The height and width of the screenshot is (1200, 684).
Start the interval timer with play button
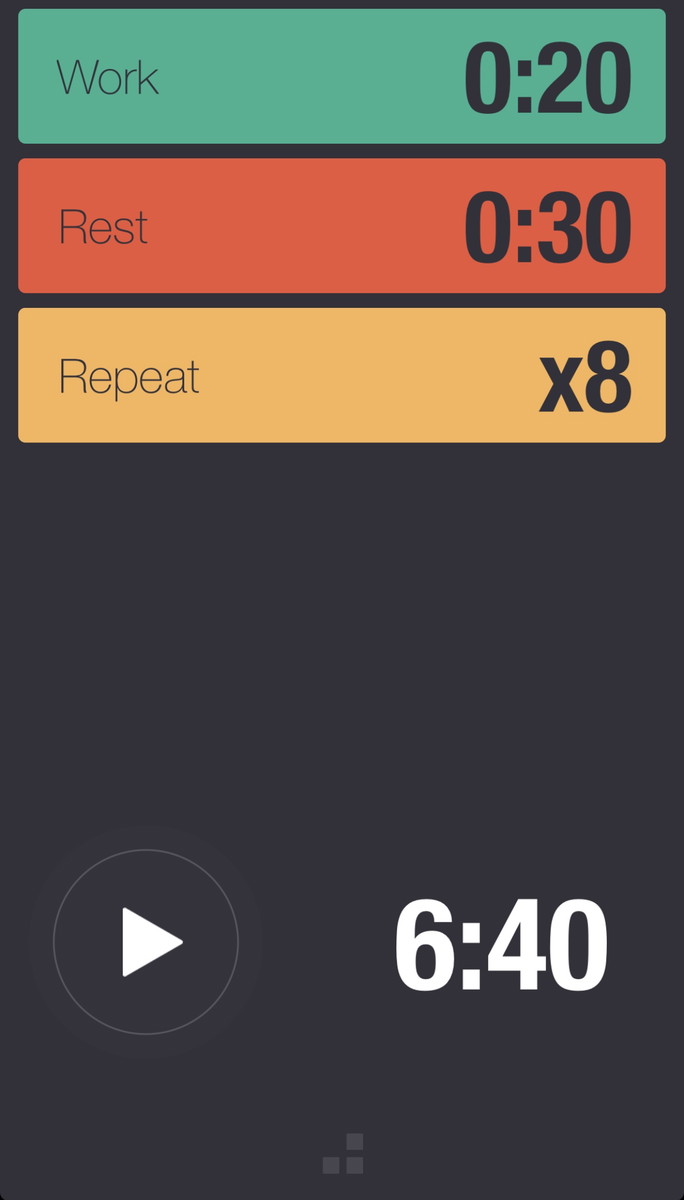(146, 941)
